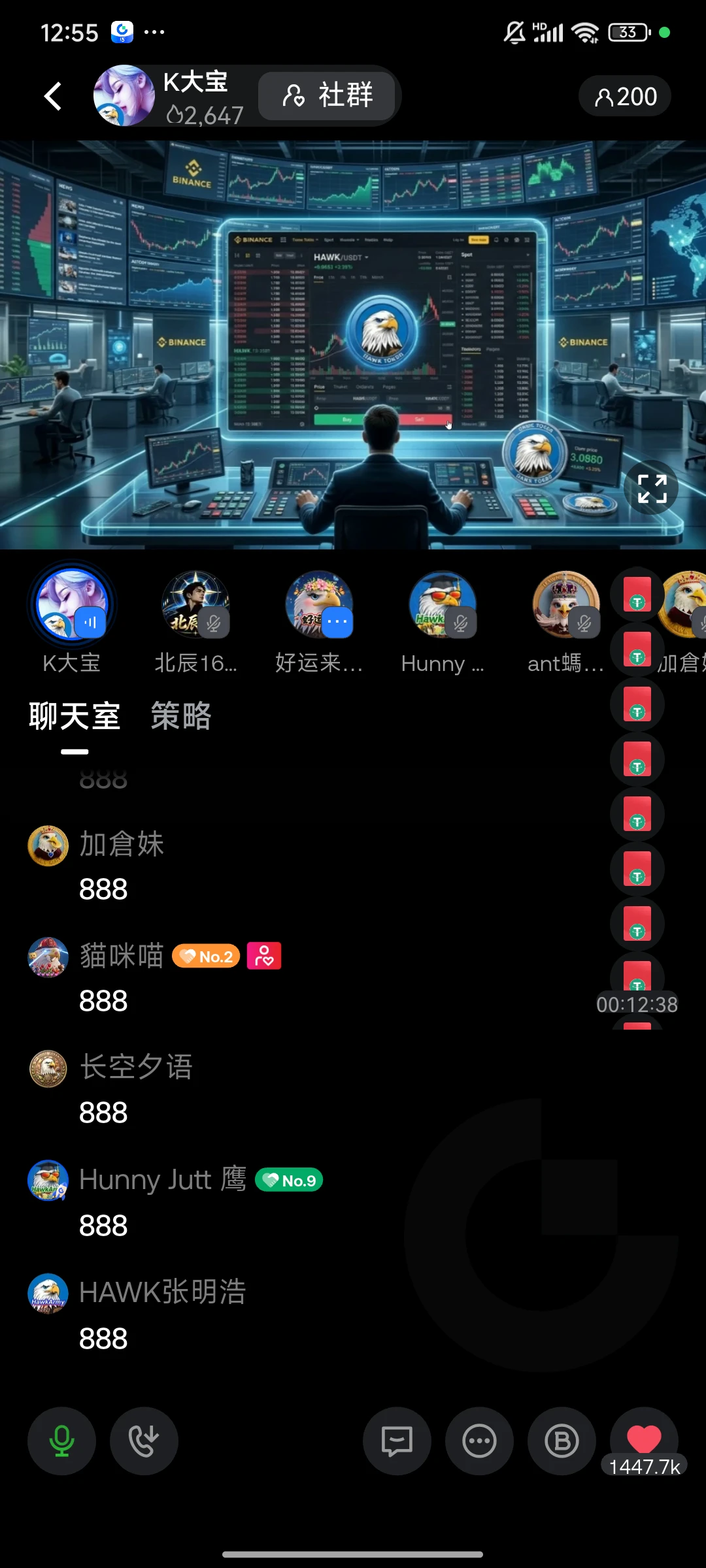Image resolution: width=706 pixels, height=1568 pixels.
Task: Open the more options bubble
Action: pyautogui.click(x=479, y=1441)
